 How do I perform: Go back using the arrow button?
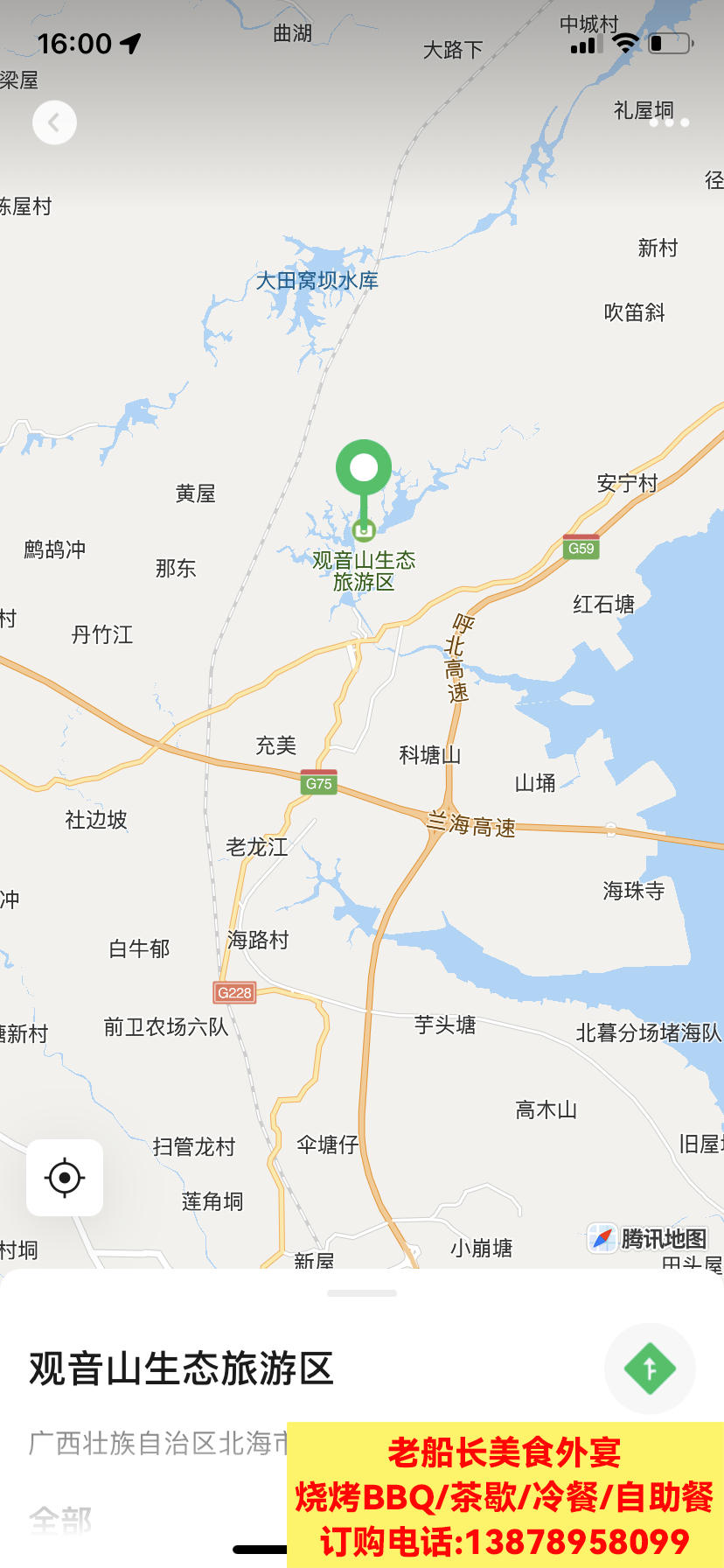pyautogui.click(x=54, y=122)
